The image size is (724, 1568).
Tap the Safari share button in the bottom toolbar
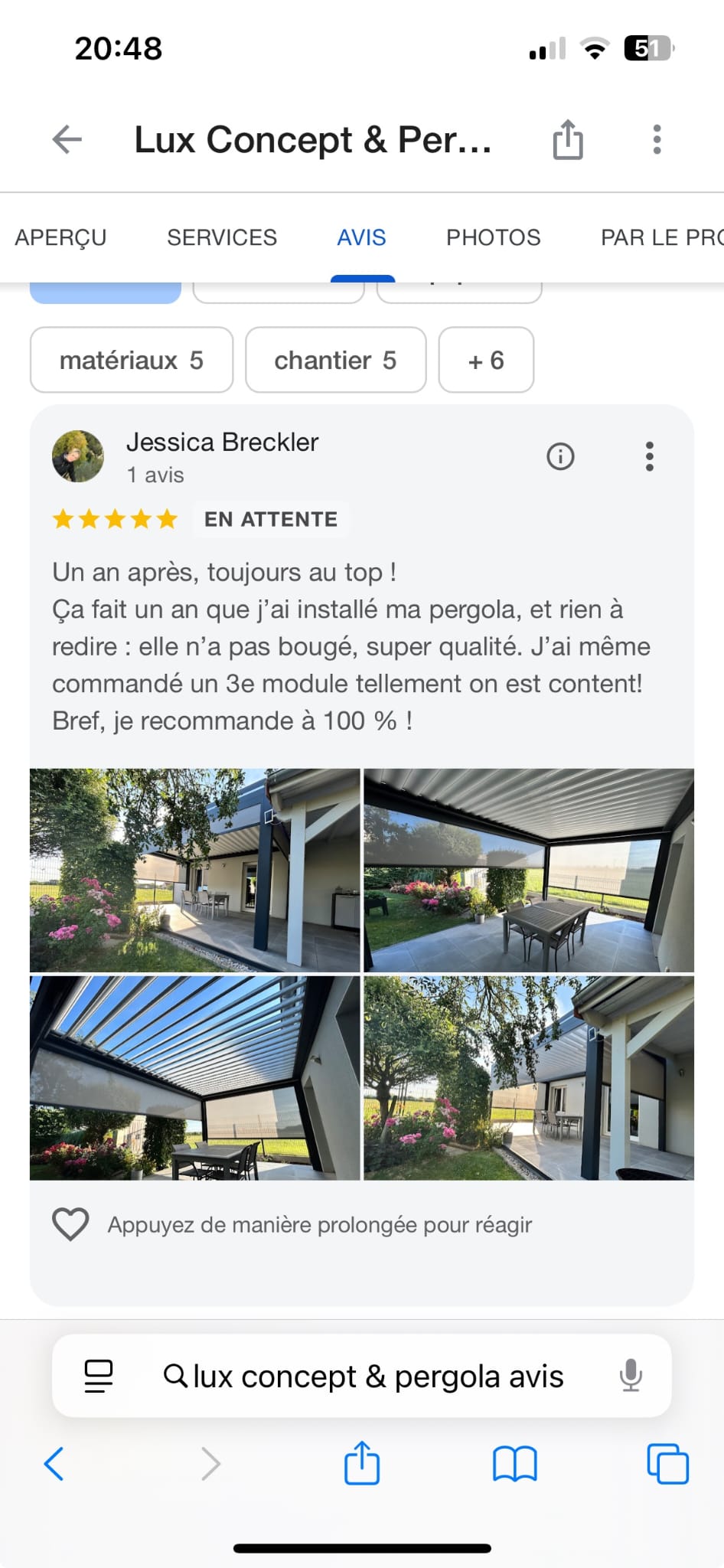click(362, 1462)
